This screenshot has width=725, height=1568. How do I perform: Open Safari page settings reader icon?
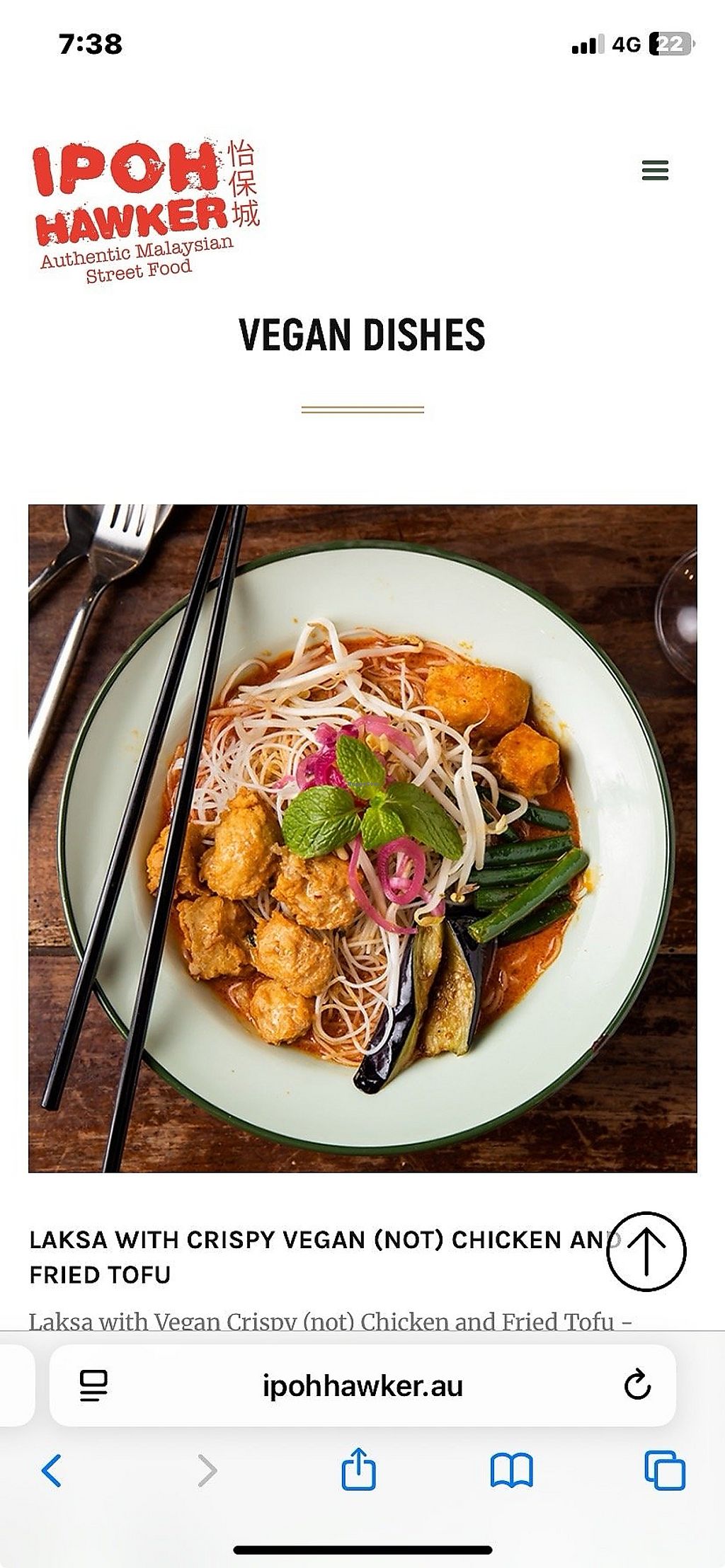(94, 1385)
